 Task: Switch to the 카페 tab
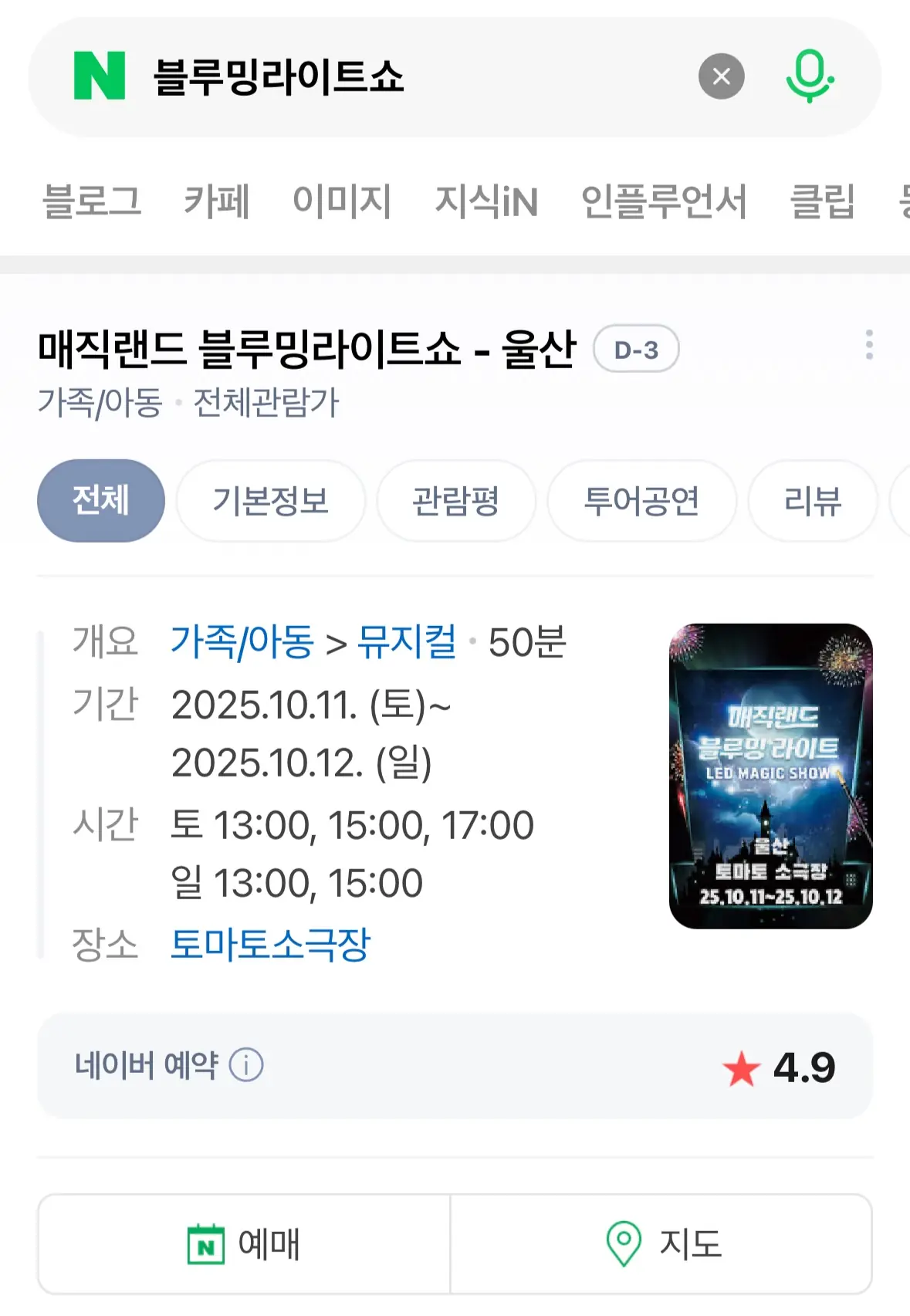[x=216, y=201]
